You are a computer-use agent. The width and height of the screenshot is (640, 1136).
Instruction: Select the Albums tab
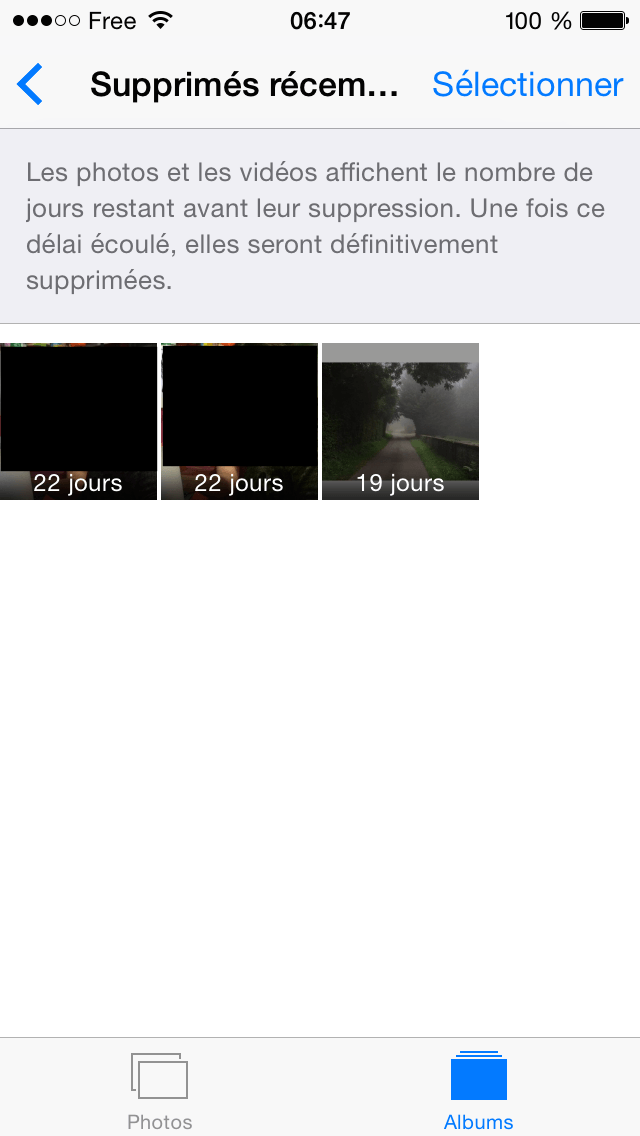point(479,1090)
